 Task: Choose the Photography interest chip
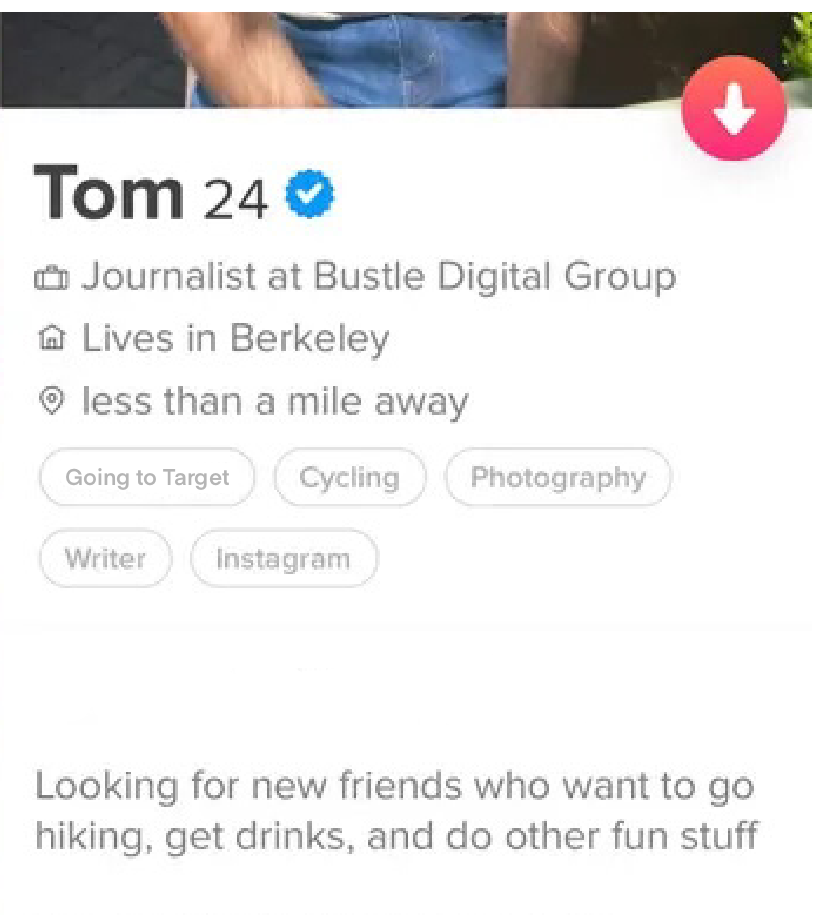[557, 478]
